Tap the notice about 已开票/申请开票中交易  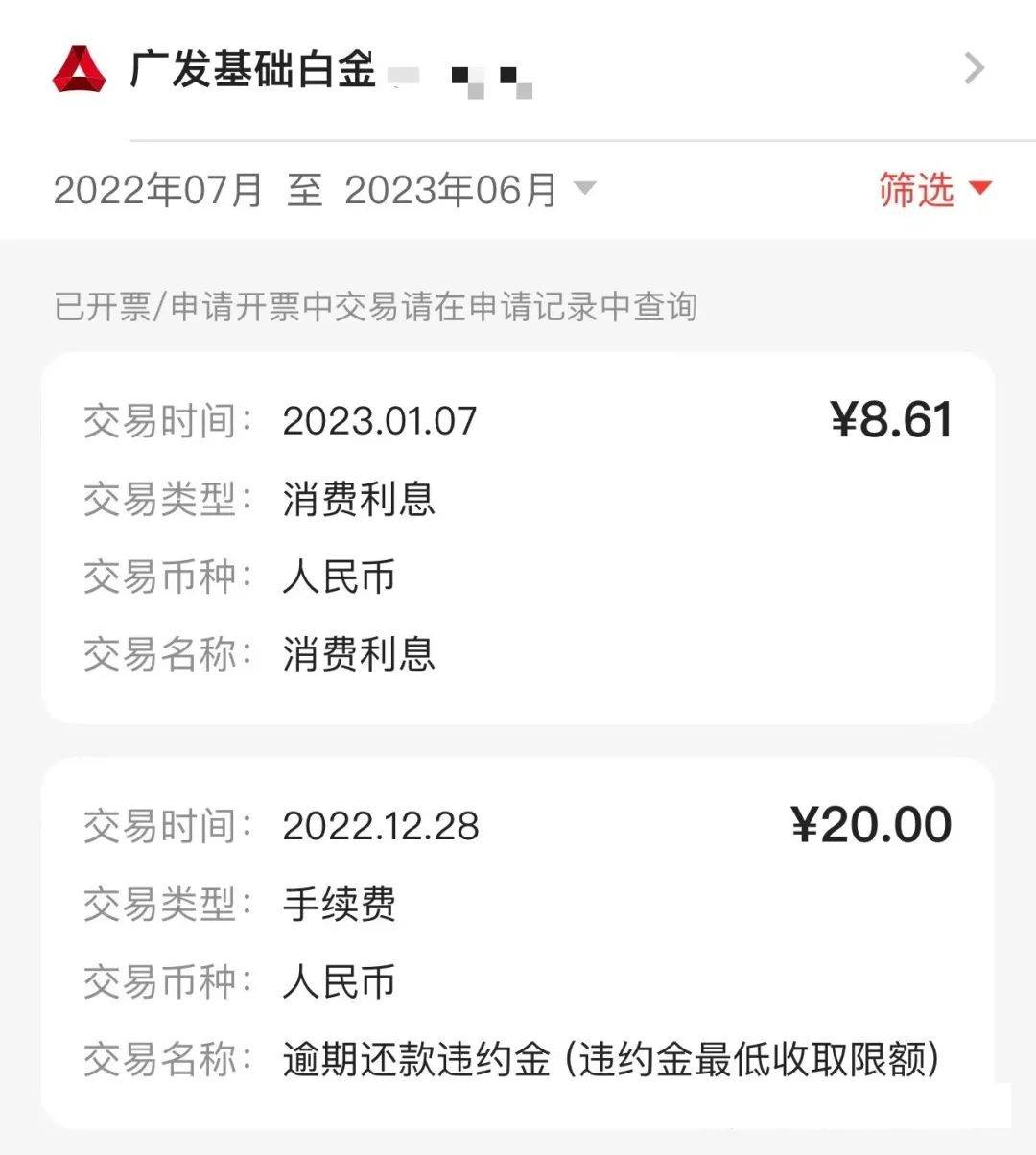click(377, 306)
